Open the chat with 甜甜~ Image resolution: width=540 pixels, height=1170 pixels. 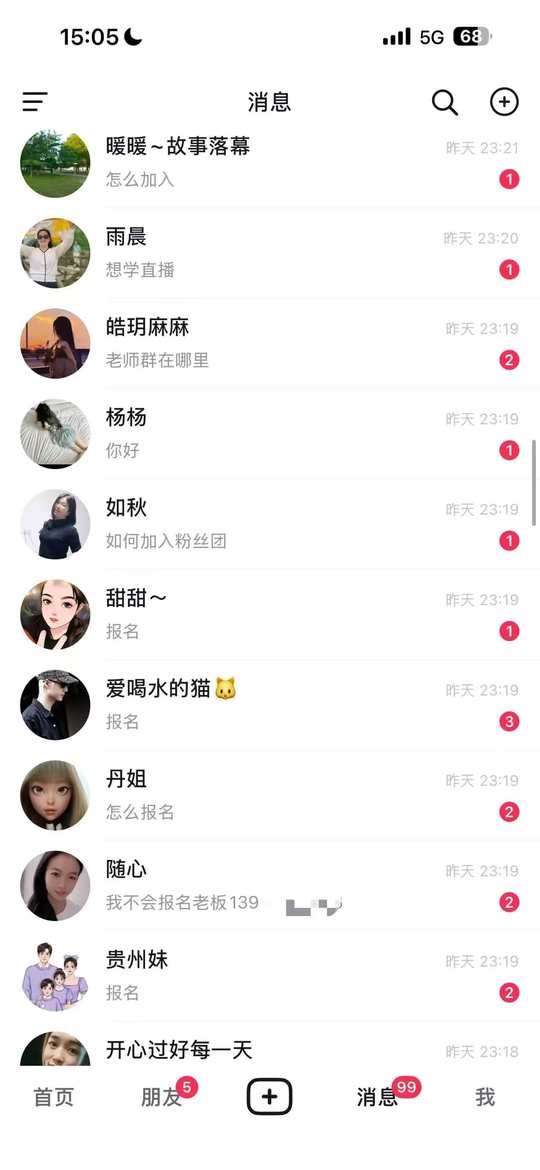pos(270,614)
